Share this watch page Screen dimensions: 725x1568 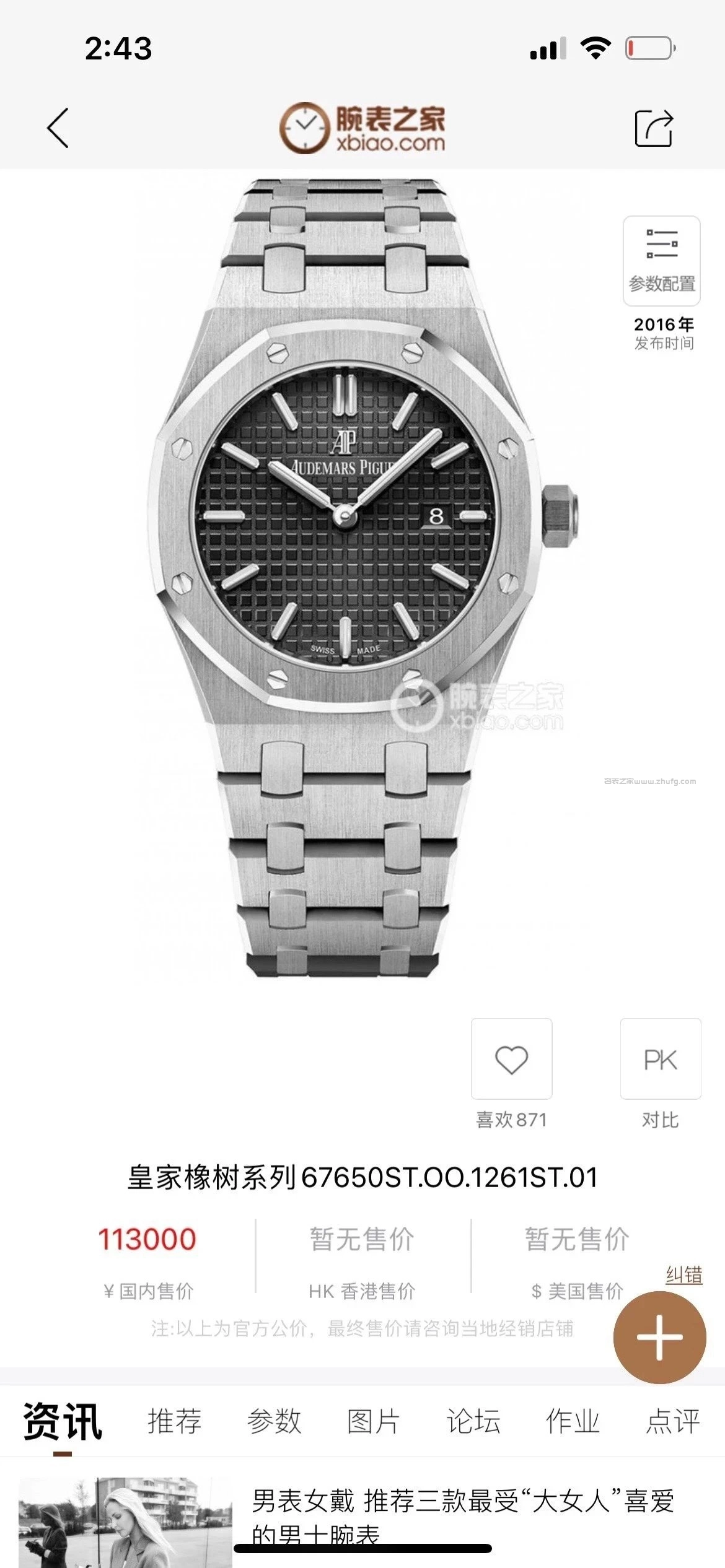pos(654,128)
